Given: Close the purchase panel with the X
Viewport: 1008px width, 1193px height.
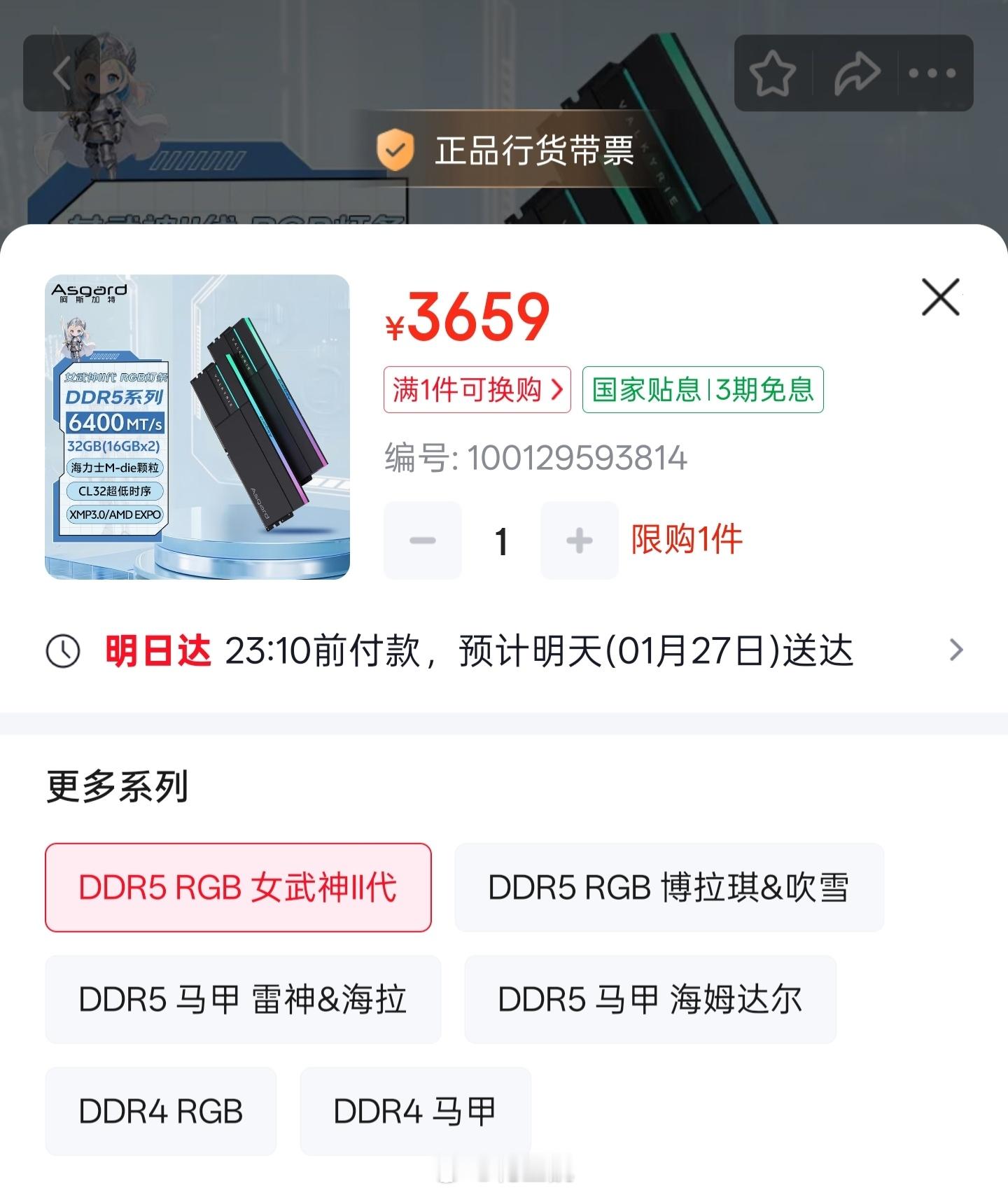Looking at the screenshot, I should 941,296.
